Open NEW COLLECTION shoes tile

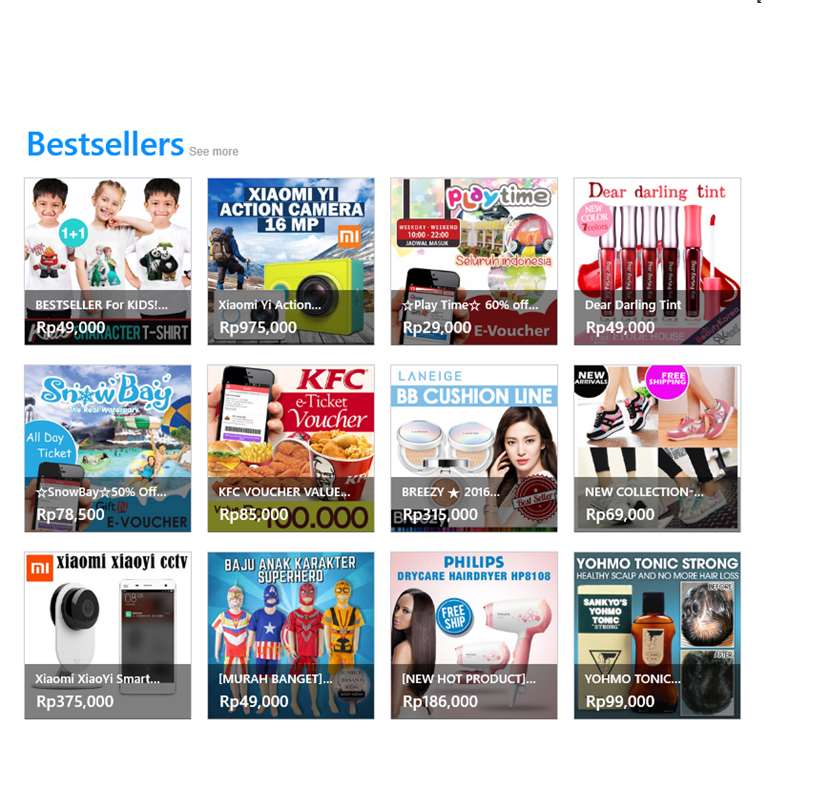click(657, 448)
